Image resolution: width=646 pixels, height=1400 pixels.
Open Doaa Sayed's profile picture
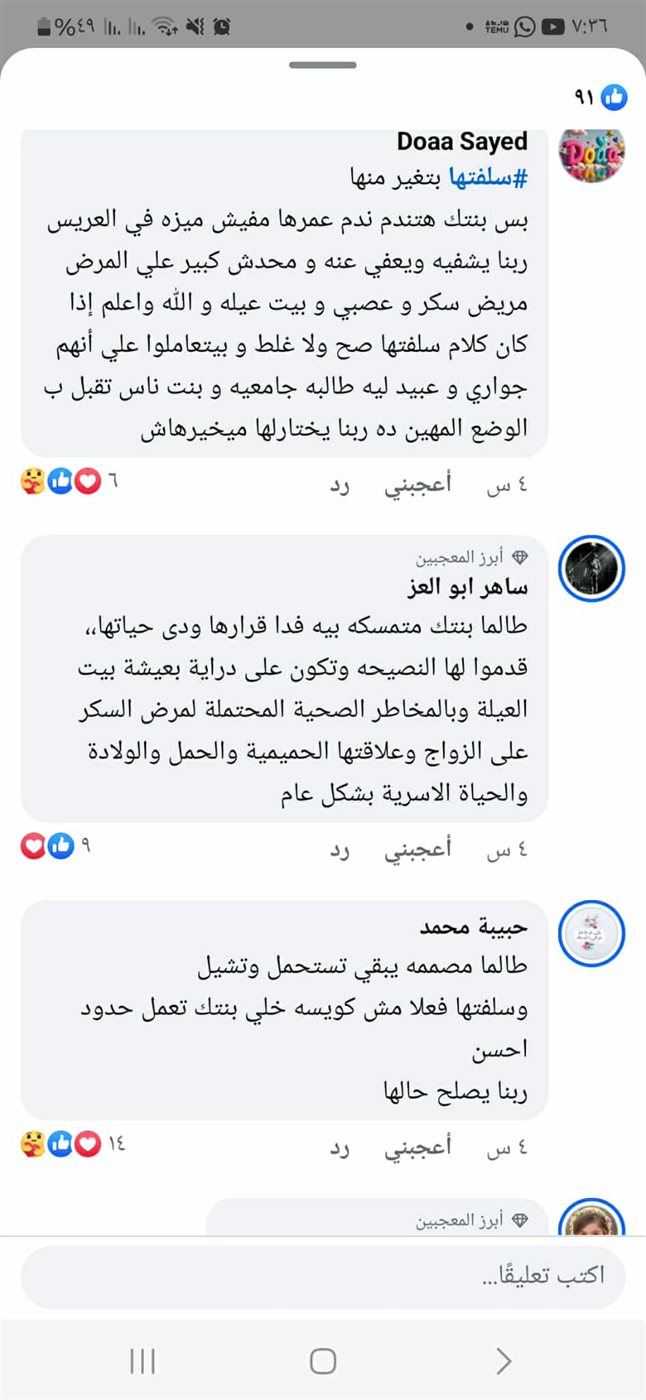tap(591, 153)
